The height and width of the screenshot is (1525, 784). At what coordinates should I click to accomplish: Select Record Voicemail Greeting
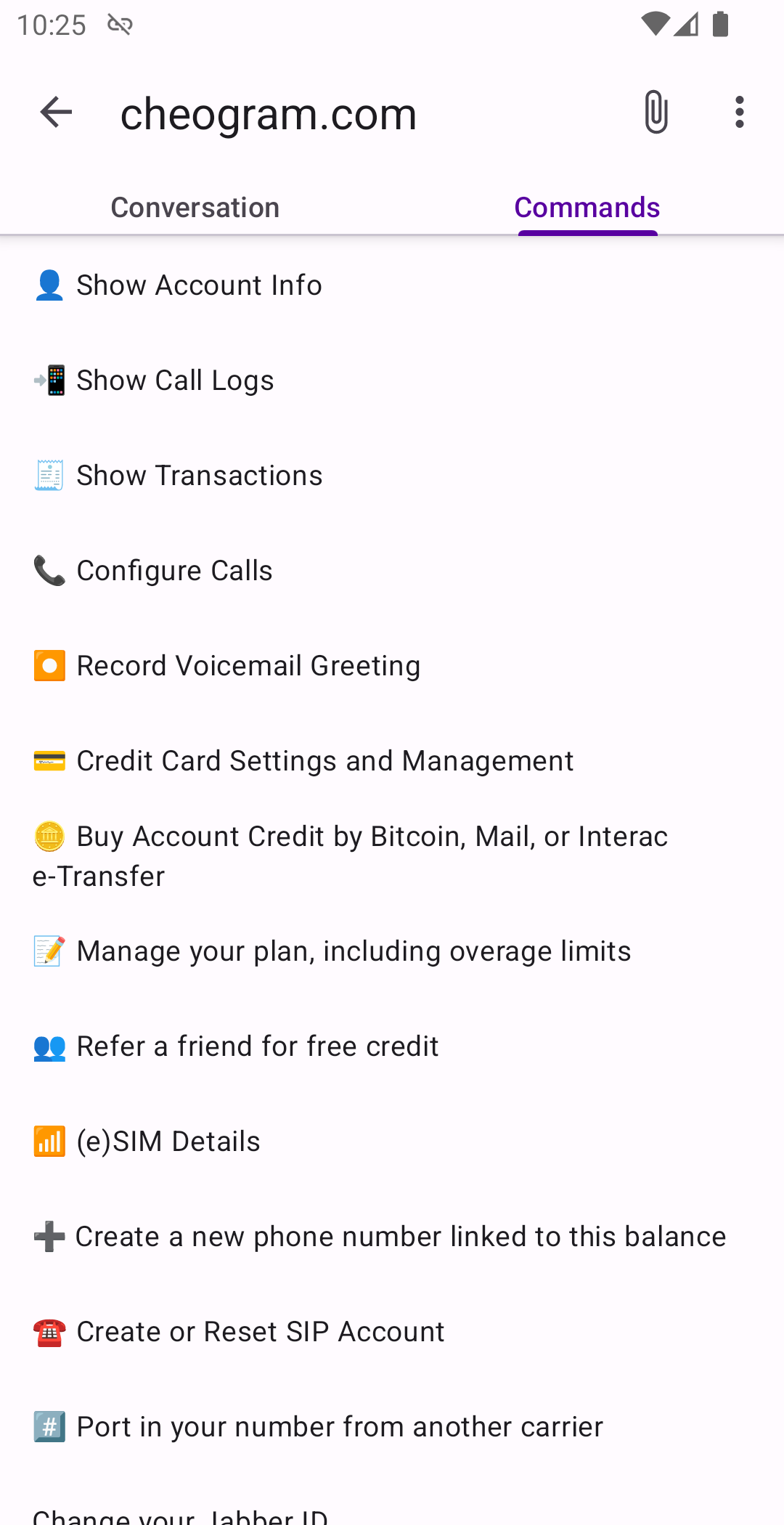pyautogui.click(x=248, y=666)
